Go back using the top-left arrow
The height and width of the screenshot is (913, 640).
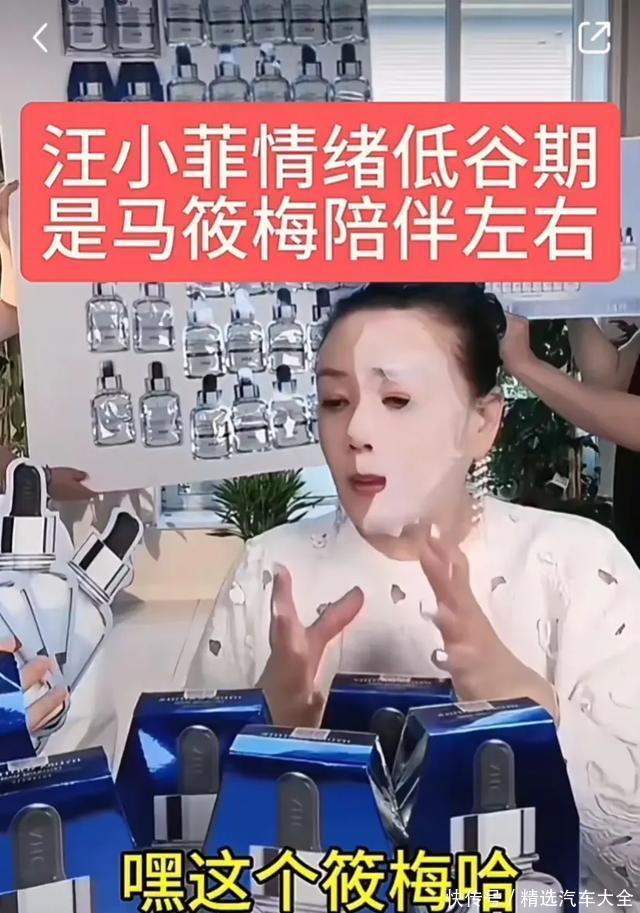(40, 38)
